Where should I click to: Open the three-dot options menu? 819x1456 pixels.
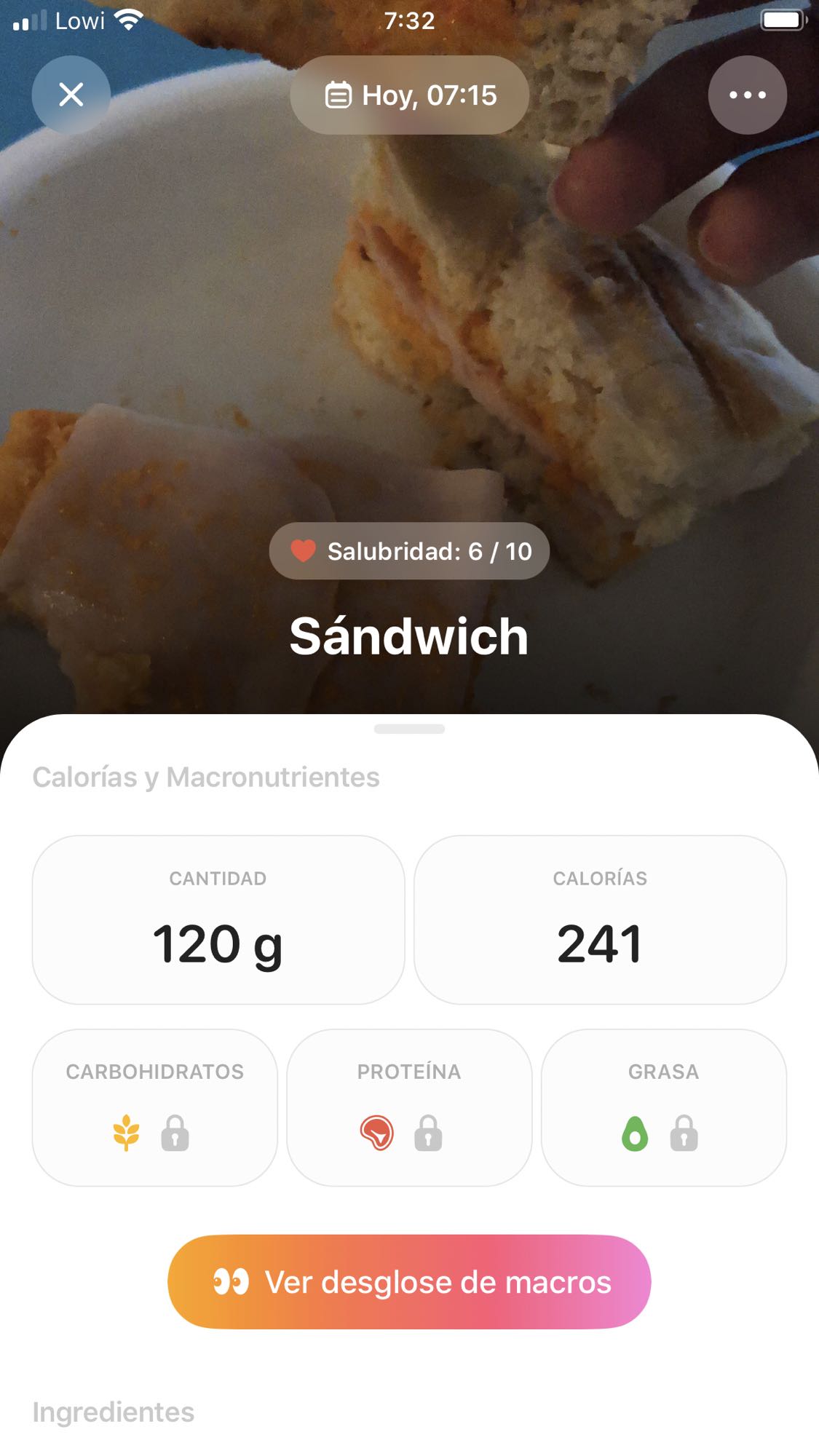point(747,95)
